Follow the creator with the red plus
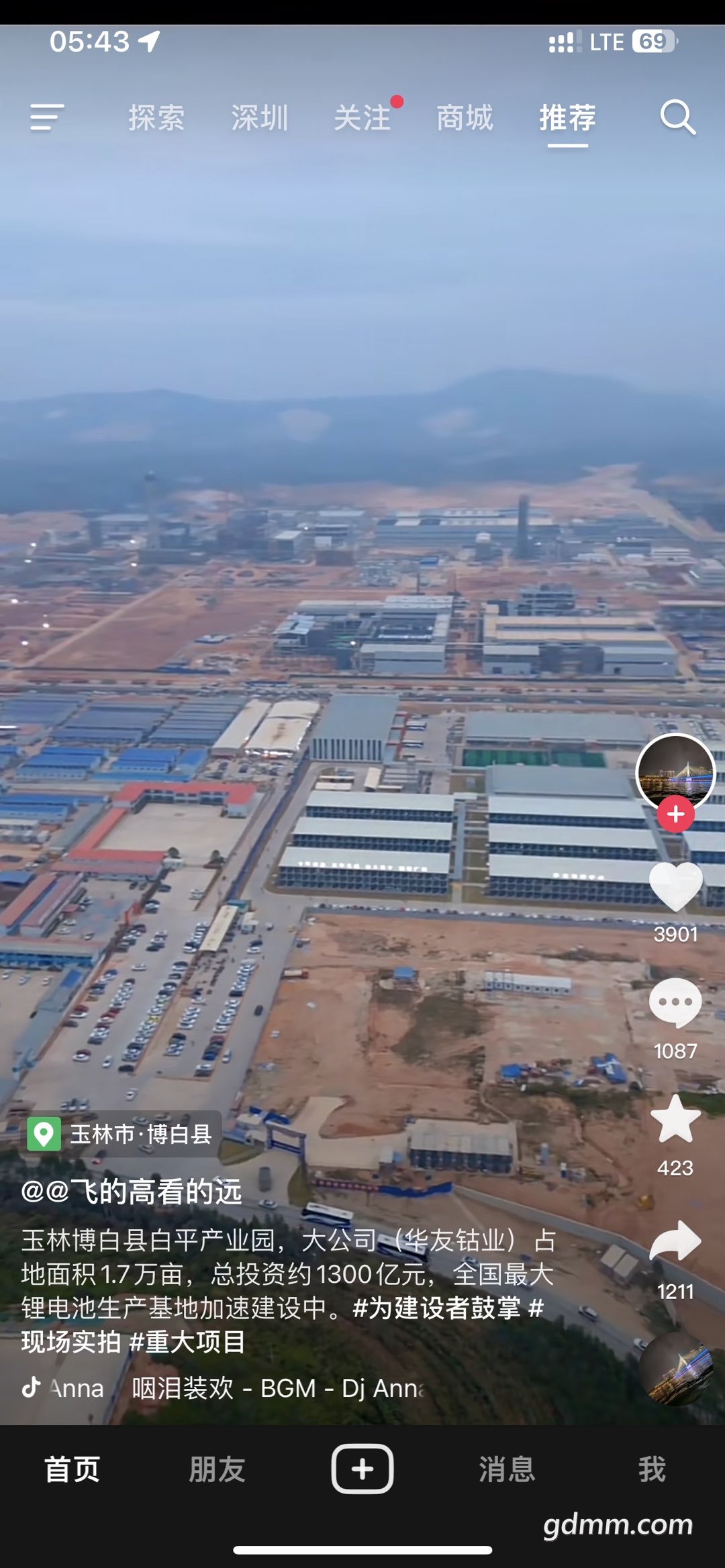The width and height of the screenshot is (725, 1568). [675, 814]
